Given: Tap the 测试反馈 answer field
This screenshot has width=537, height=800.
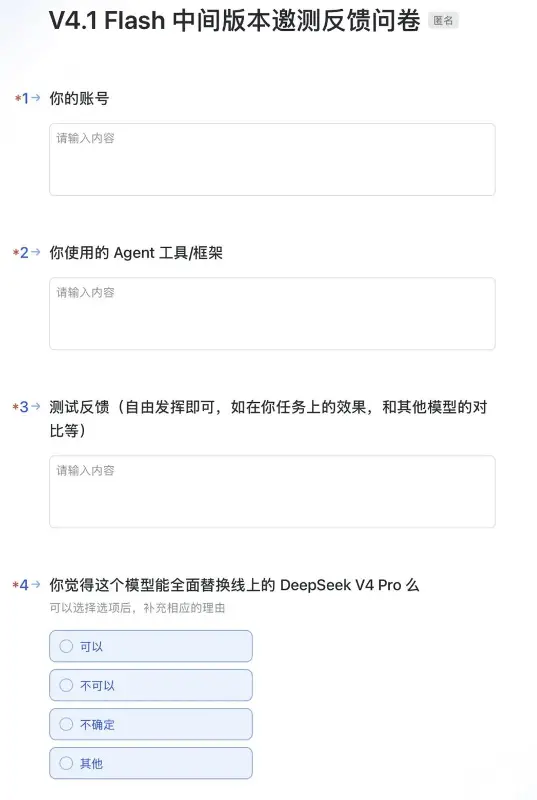Looking at the screenshot, I should pos(272,491).
